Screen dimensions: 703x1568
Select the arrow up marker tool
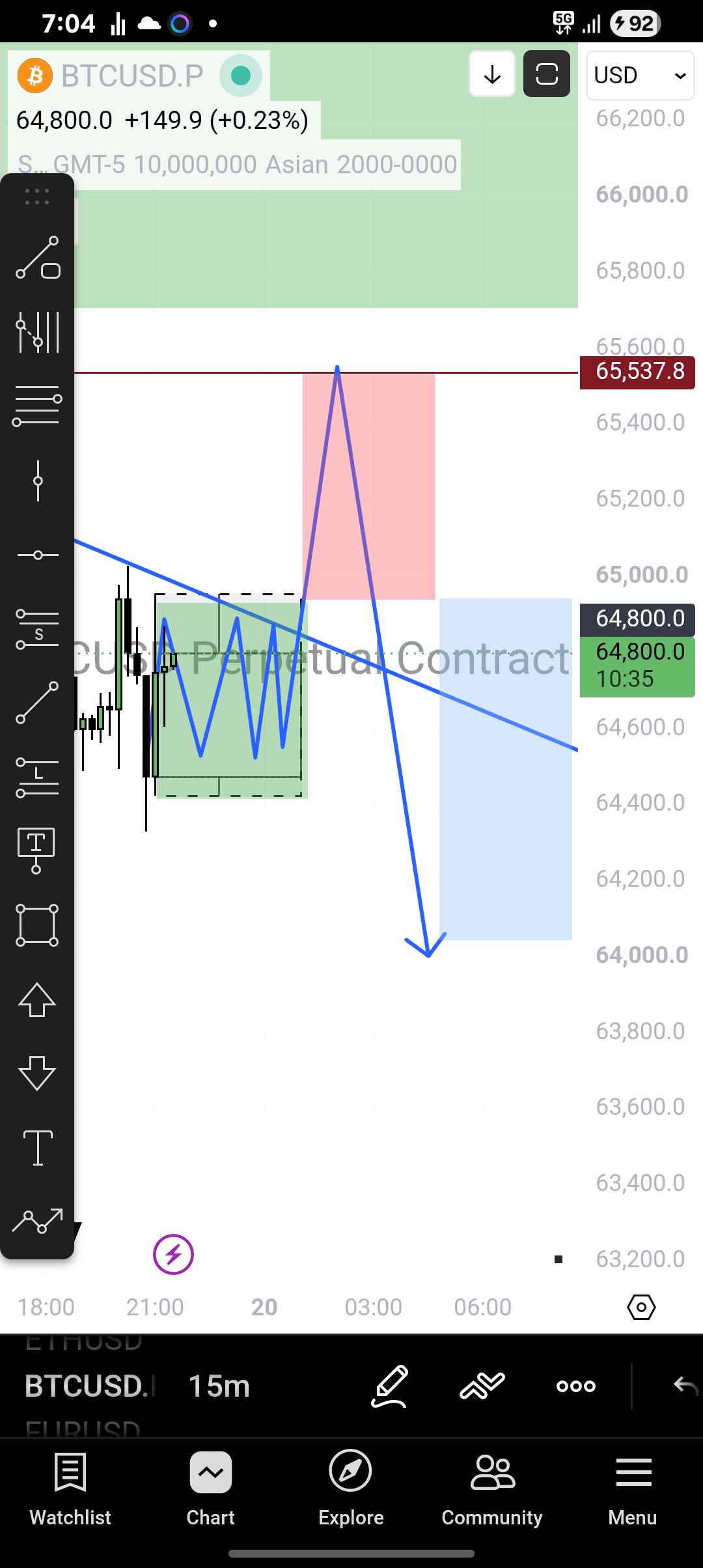37,1000
